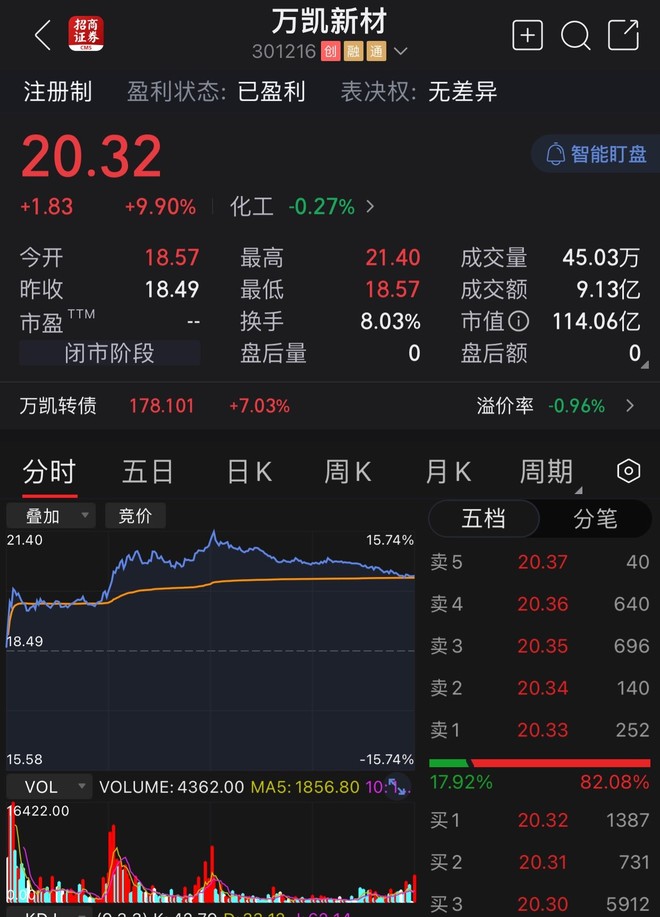
Task: Open the VOL indicator dropdown
Action: pyautogui.click(x=50, y=787)
